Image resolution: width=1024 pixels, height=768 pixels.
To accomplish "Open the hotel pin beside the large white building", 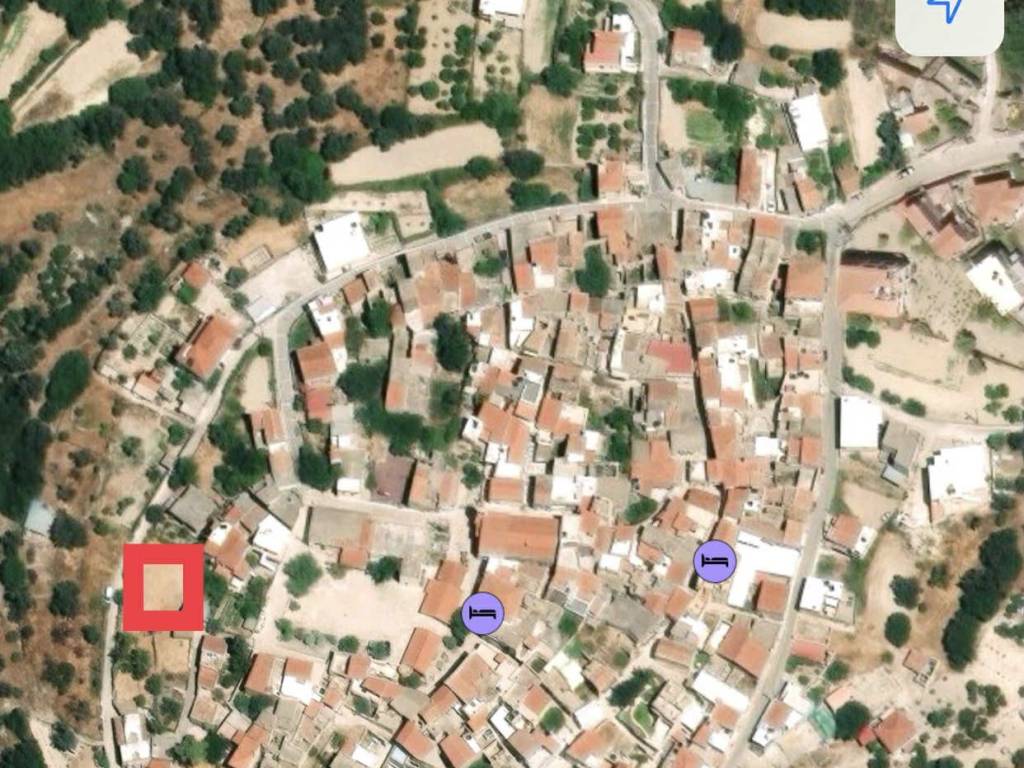I will (x=715, y=562).
